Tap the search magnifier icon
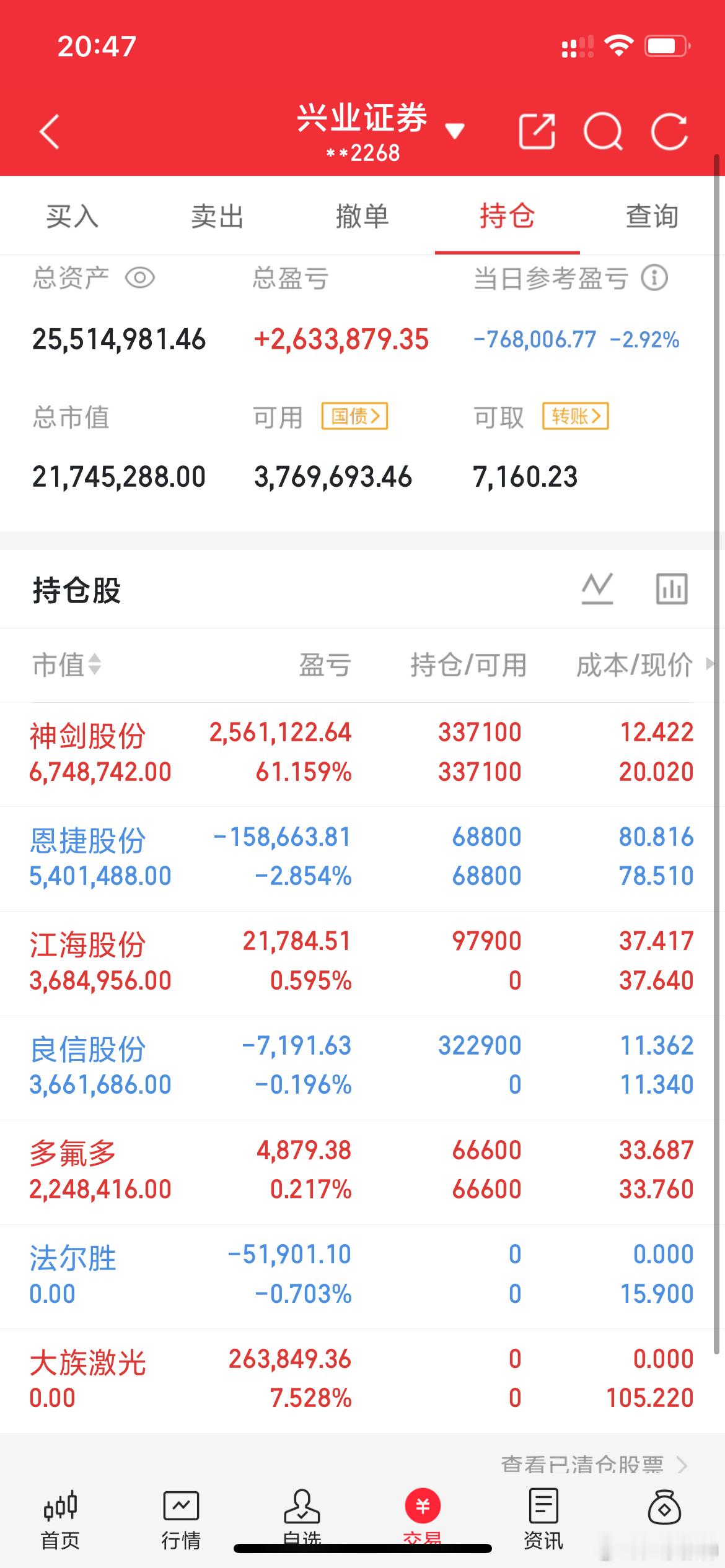 point(605,131)
